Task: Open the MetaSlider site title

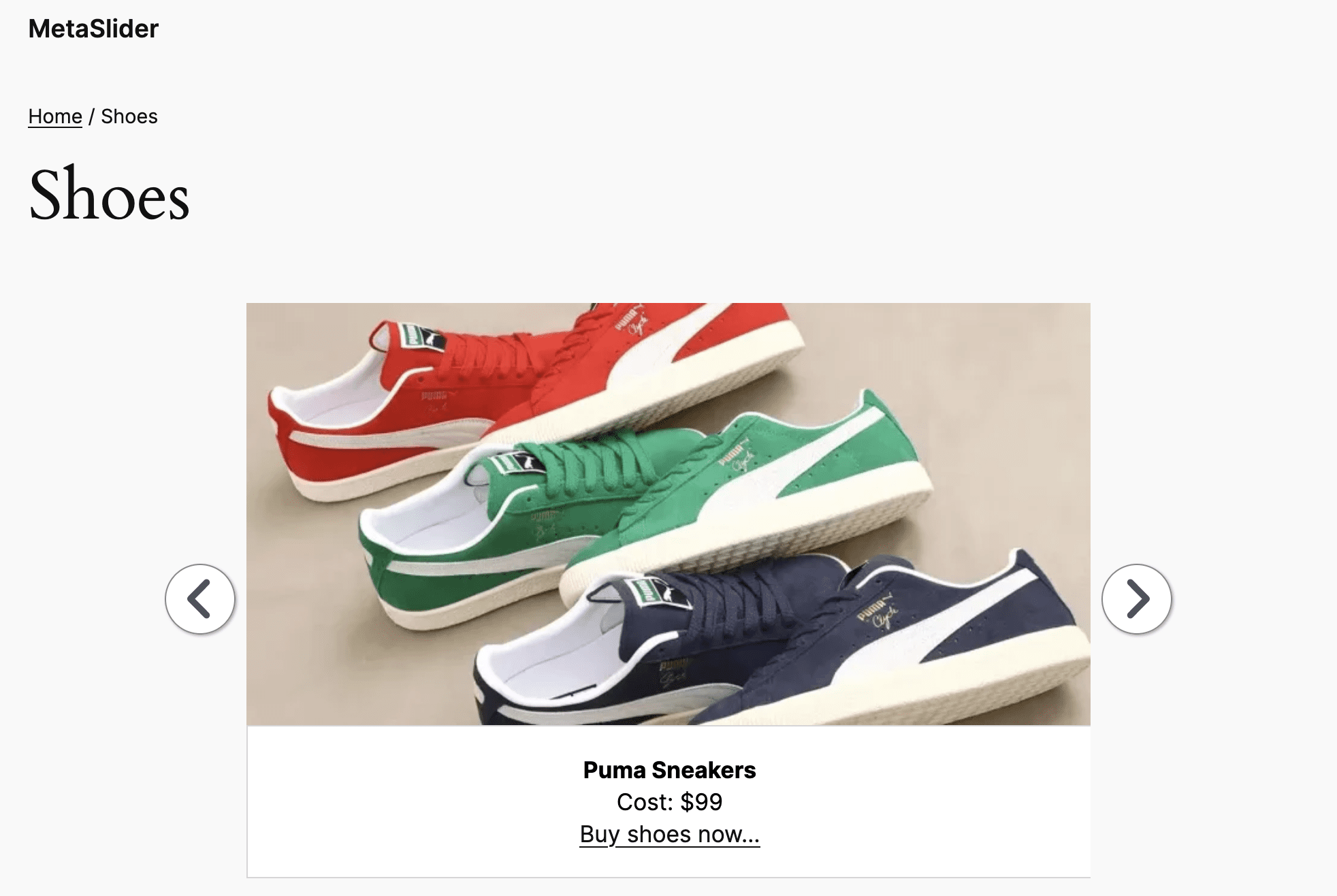Action: pyautogui.click(x=93, y=29)
